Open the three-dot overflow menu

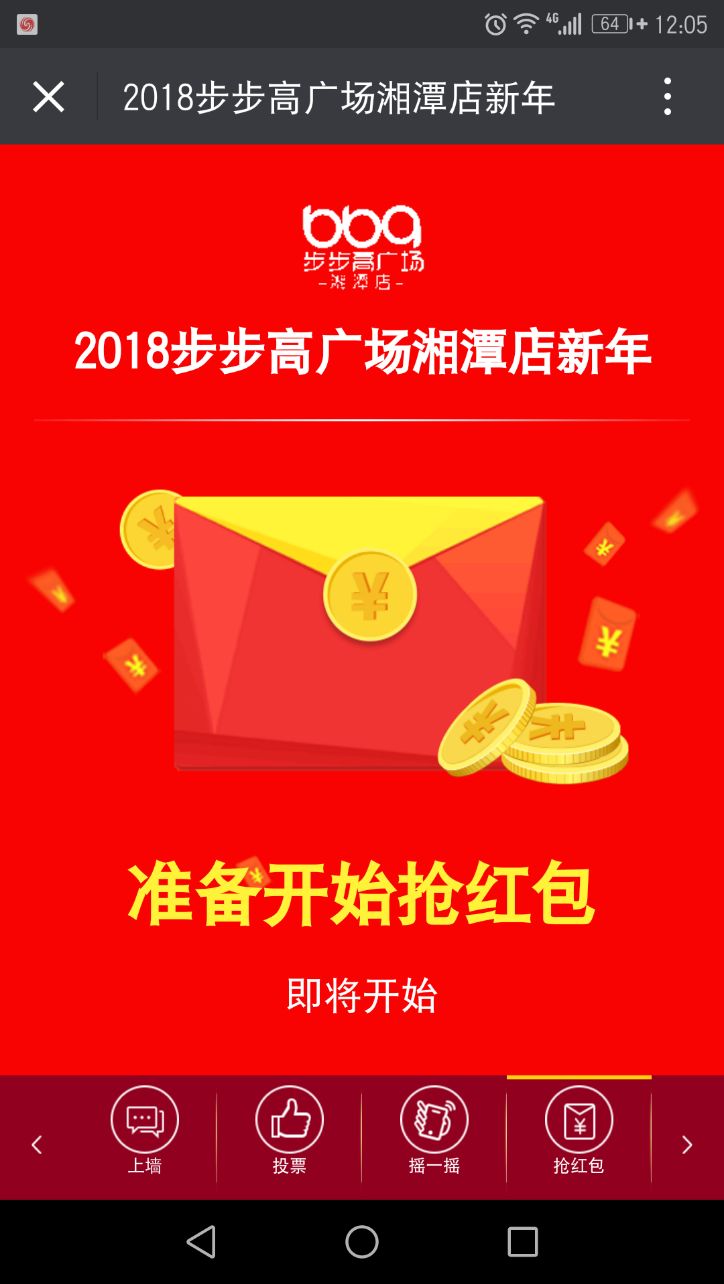point(667,97)
